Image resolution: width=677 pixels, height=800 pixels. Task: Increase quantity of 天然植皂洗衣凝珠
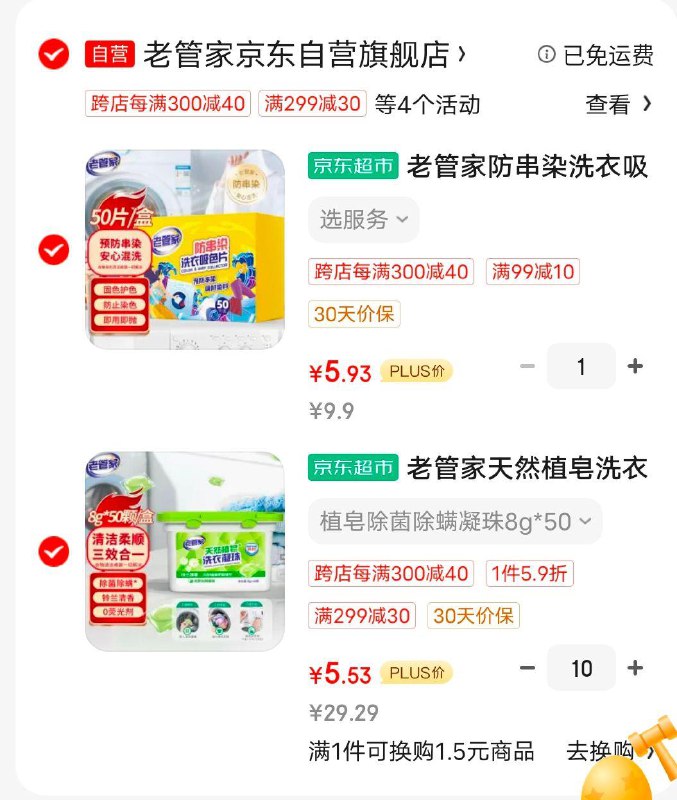(x=635, y=668)
